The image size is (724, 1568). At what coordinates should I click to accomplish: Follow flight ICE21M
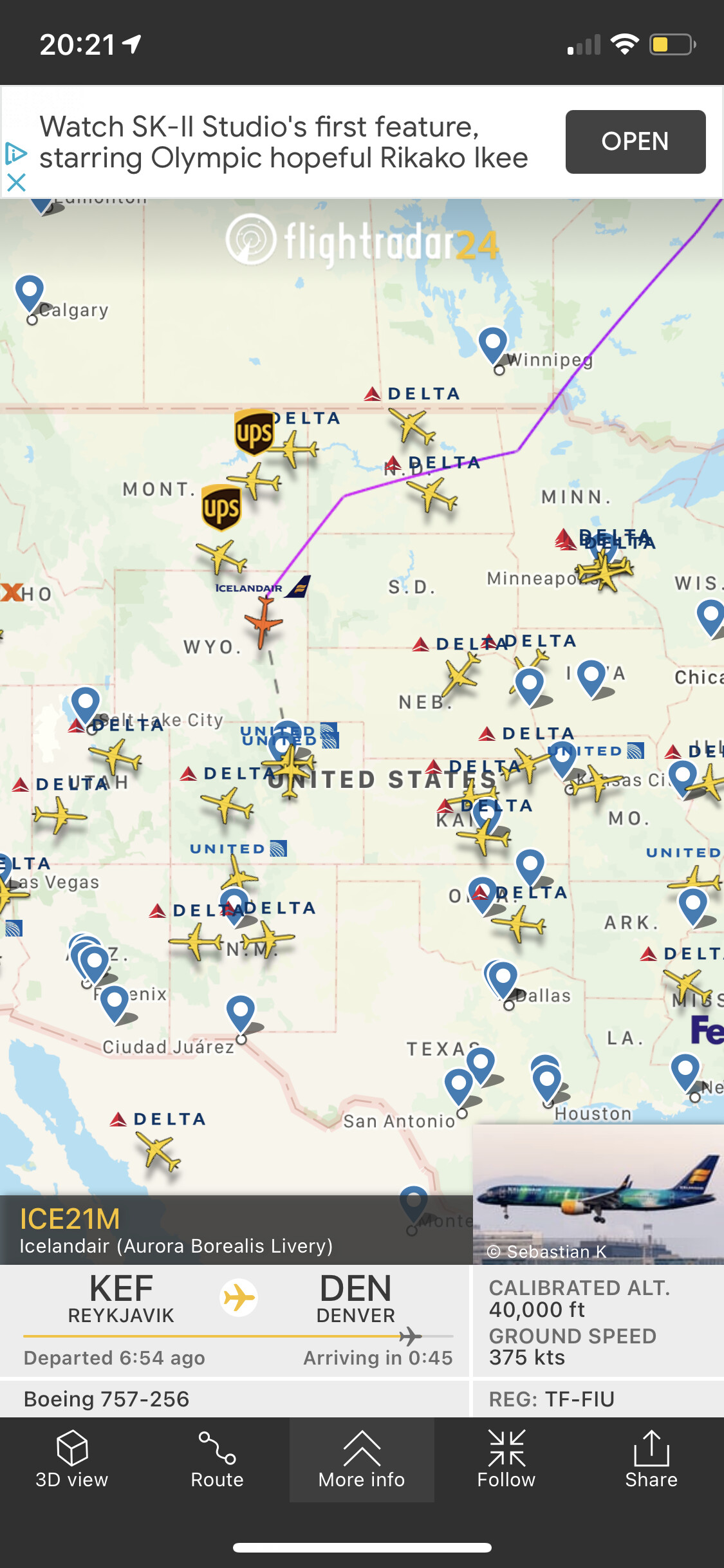coord(506,1459)
